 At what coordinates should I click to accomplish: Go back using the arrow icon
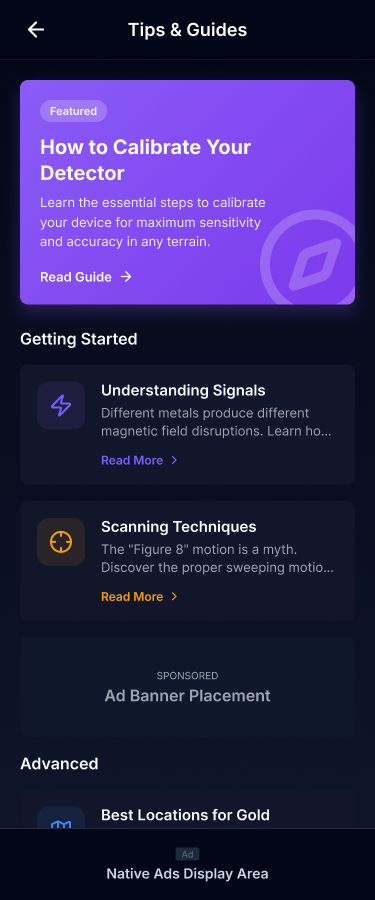point(36,30)
